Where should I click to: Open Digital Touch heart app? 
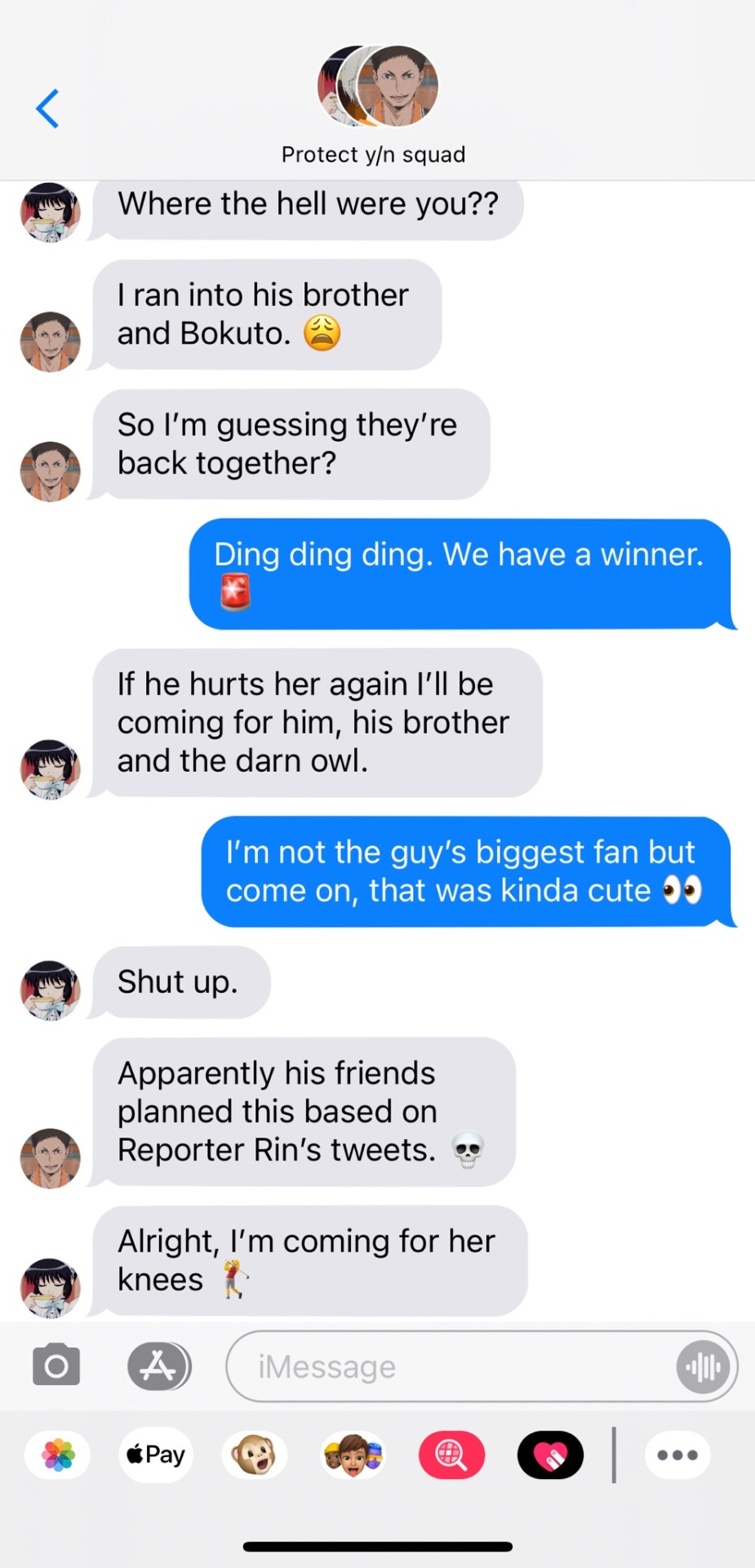550,1454
